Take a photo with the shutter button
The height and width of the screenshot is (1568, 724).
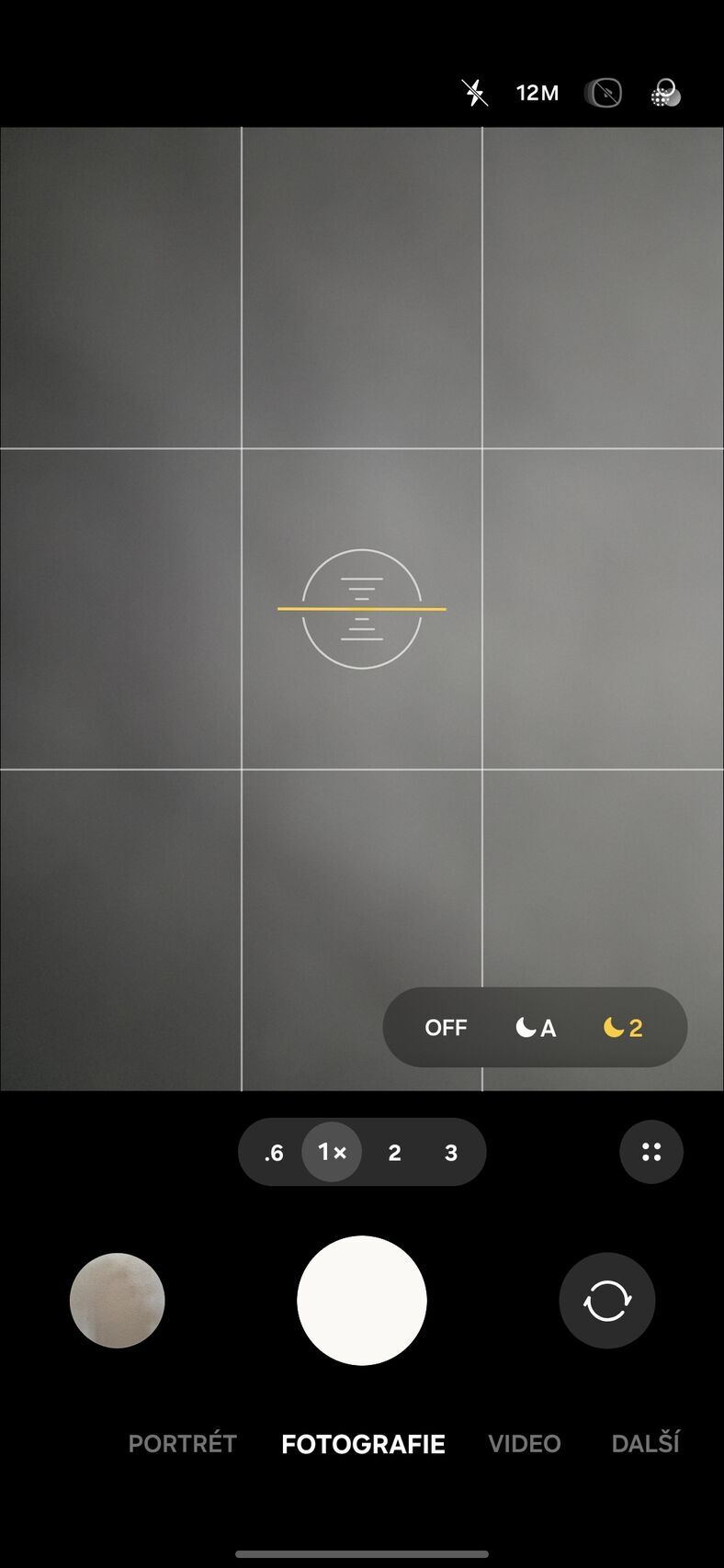[362, 1301]
